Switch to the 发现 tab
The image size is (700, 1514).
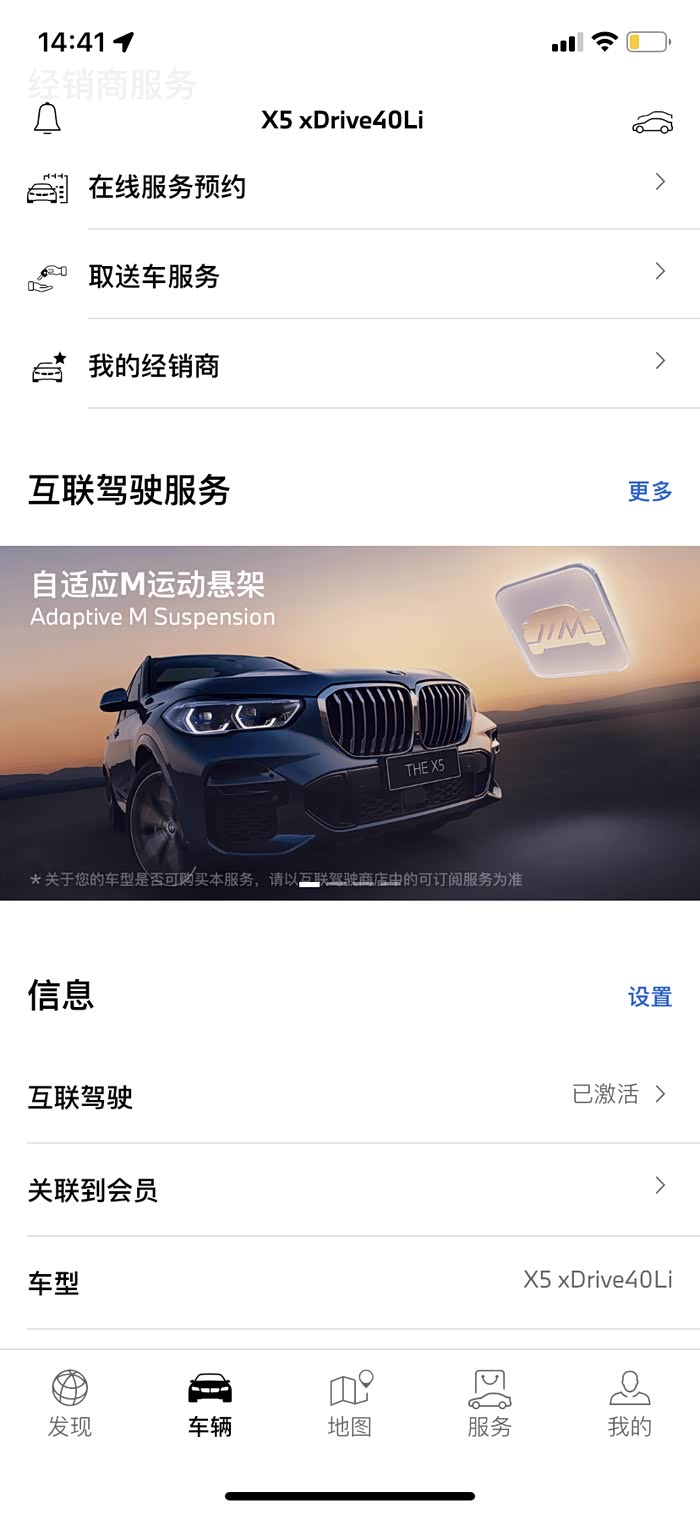70,1404
